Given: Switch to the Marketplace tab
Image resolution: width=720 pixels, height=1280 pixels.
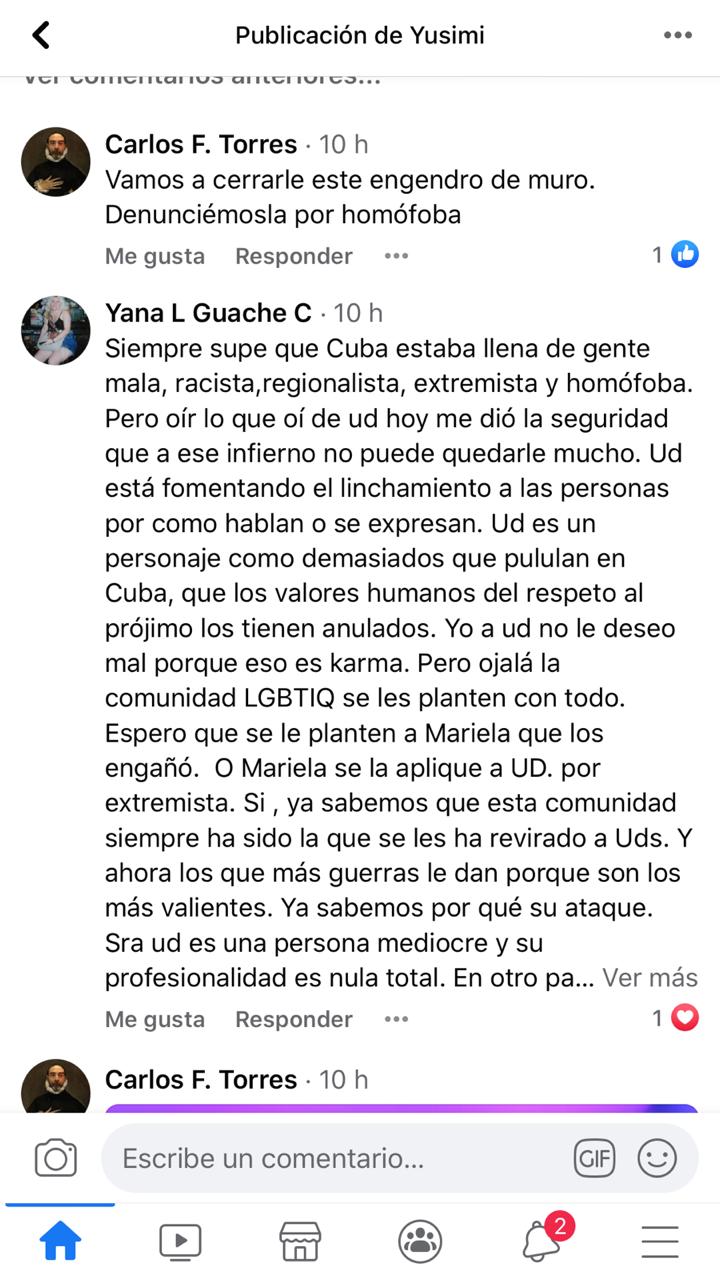Looking at the screenshot, I should pos(300,1242).
